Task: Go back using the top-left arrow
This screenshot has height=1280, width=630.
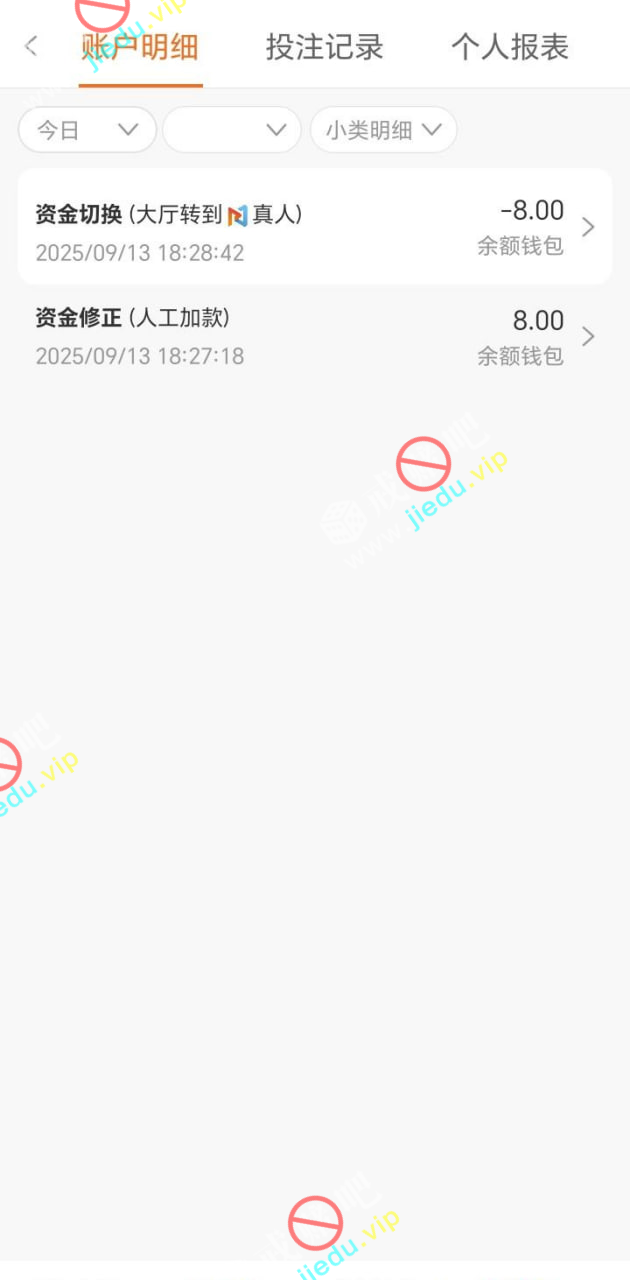Action: coord(31,46)
